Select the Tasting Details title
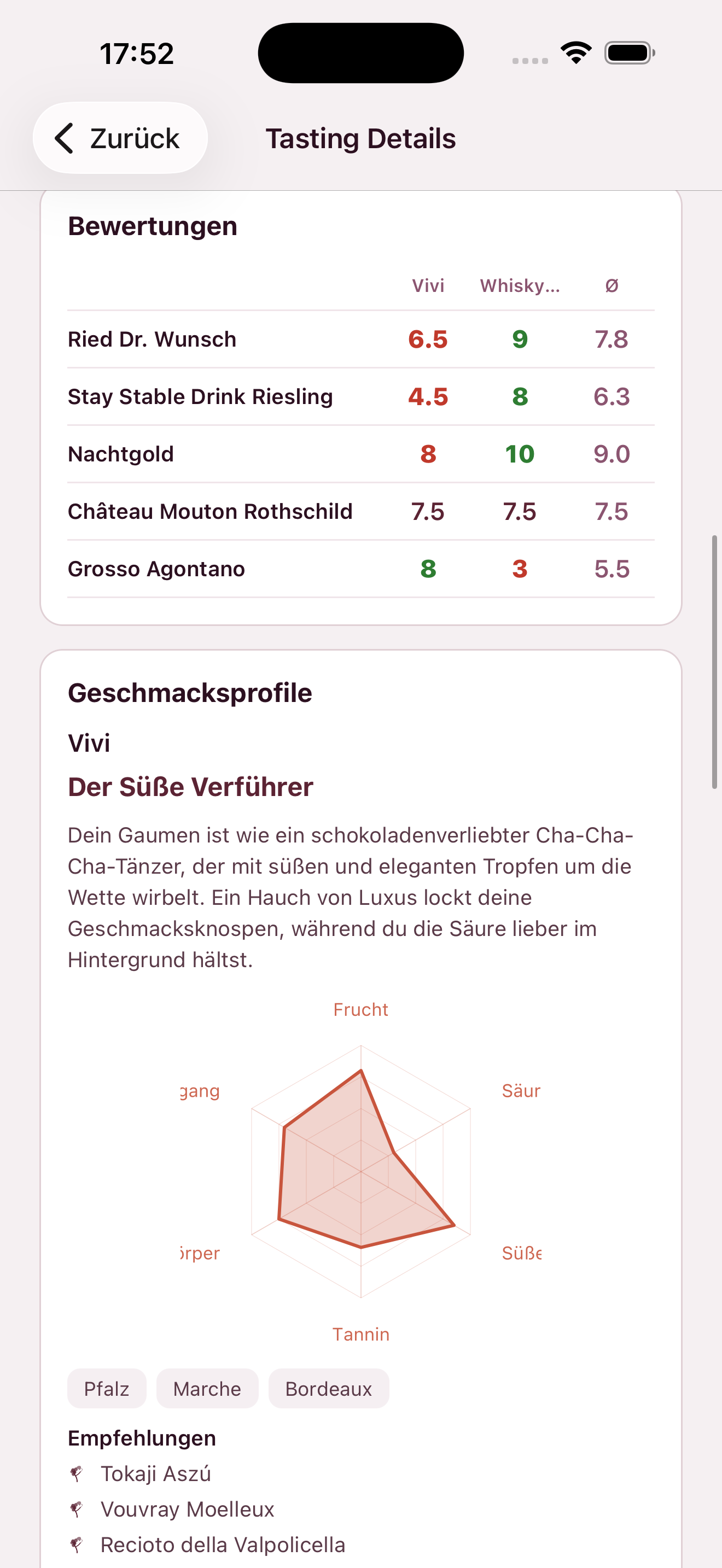722x1568 pixels. pyautogui.click(x=361, y=138)
